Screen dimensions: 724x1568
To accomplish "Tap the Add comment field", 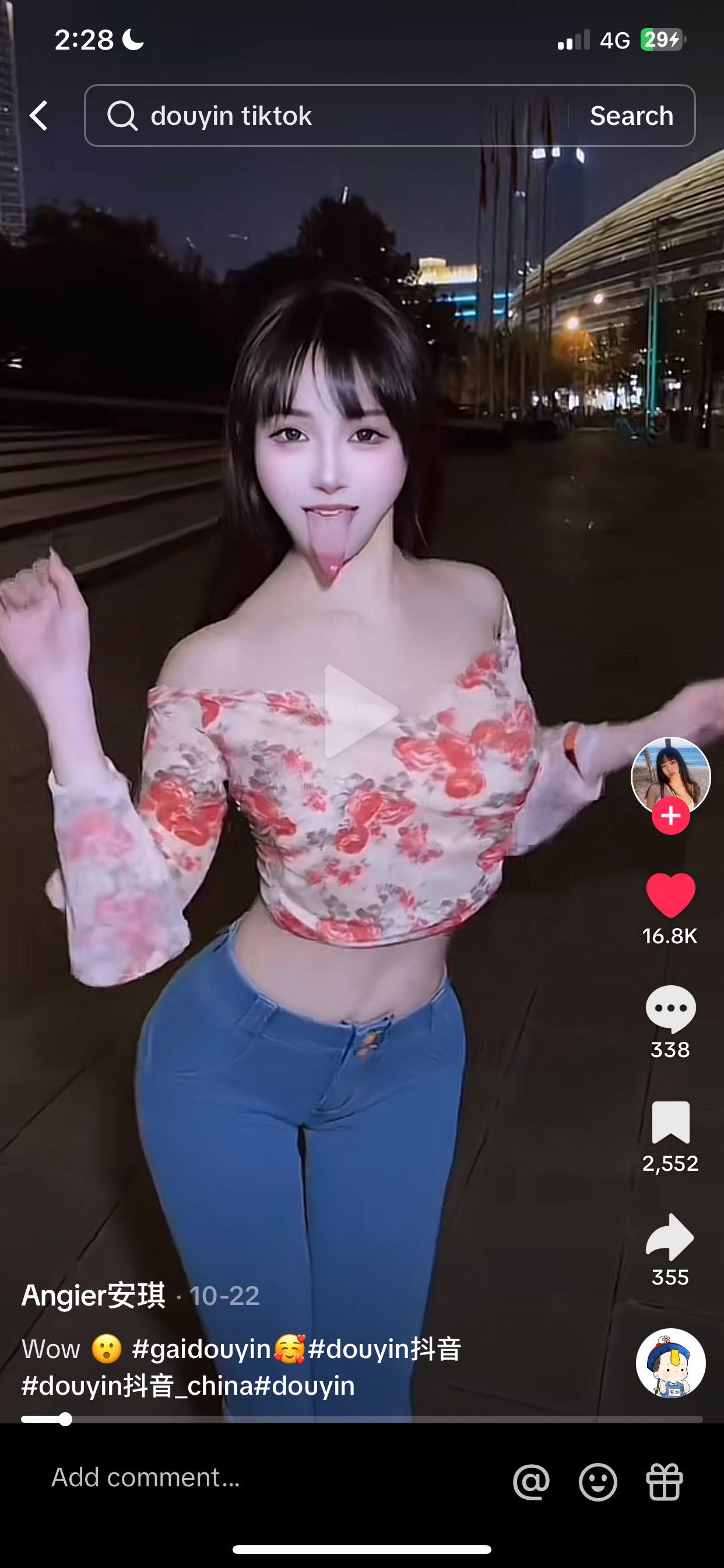I will pyautogui.click(x=146, y=1478).
